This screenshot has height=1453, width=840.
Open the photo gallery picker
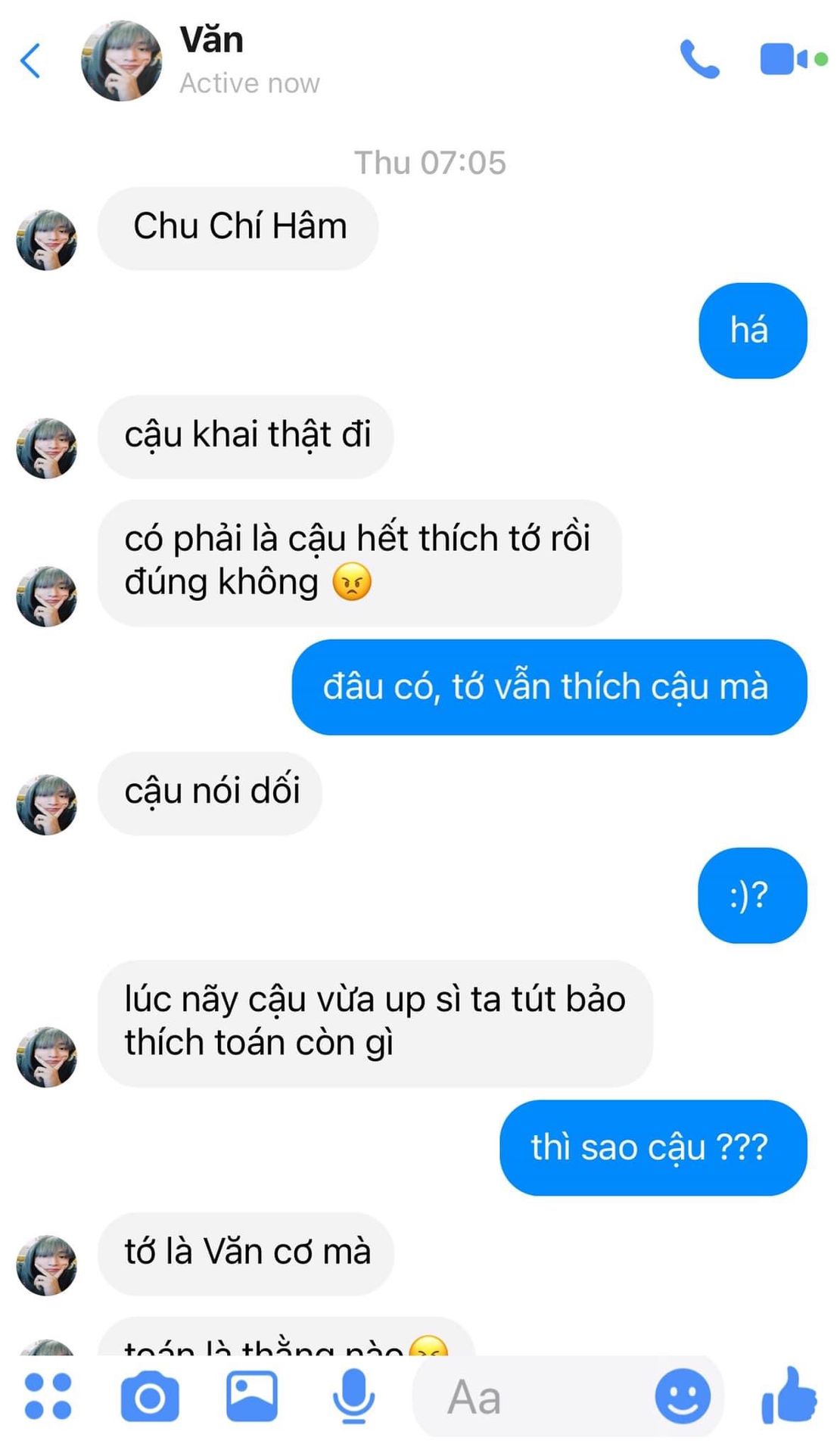(x=252, y=1396)
